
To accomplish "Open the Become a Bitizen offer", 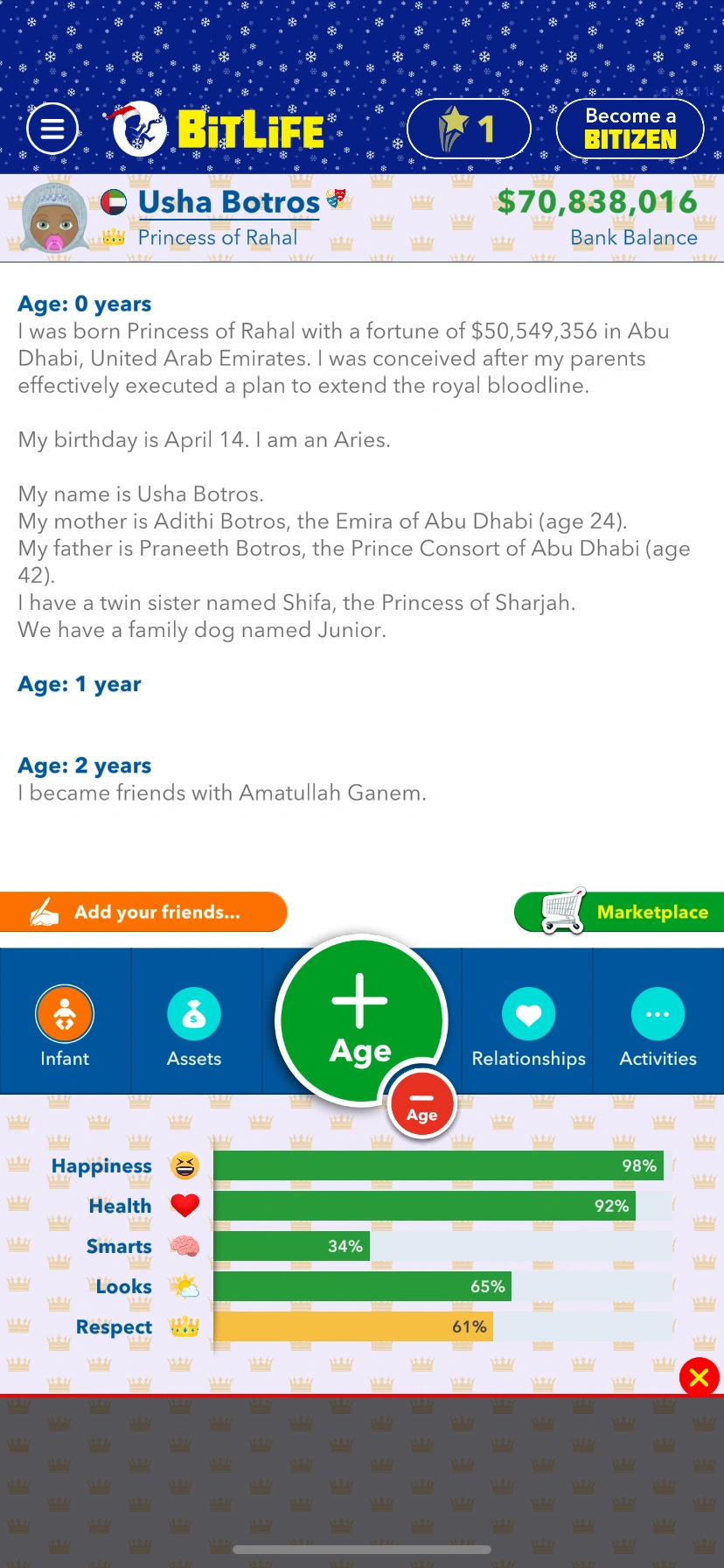I will [x=630, y=128].
